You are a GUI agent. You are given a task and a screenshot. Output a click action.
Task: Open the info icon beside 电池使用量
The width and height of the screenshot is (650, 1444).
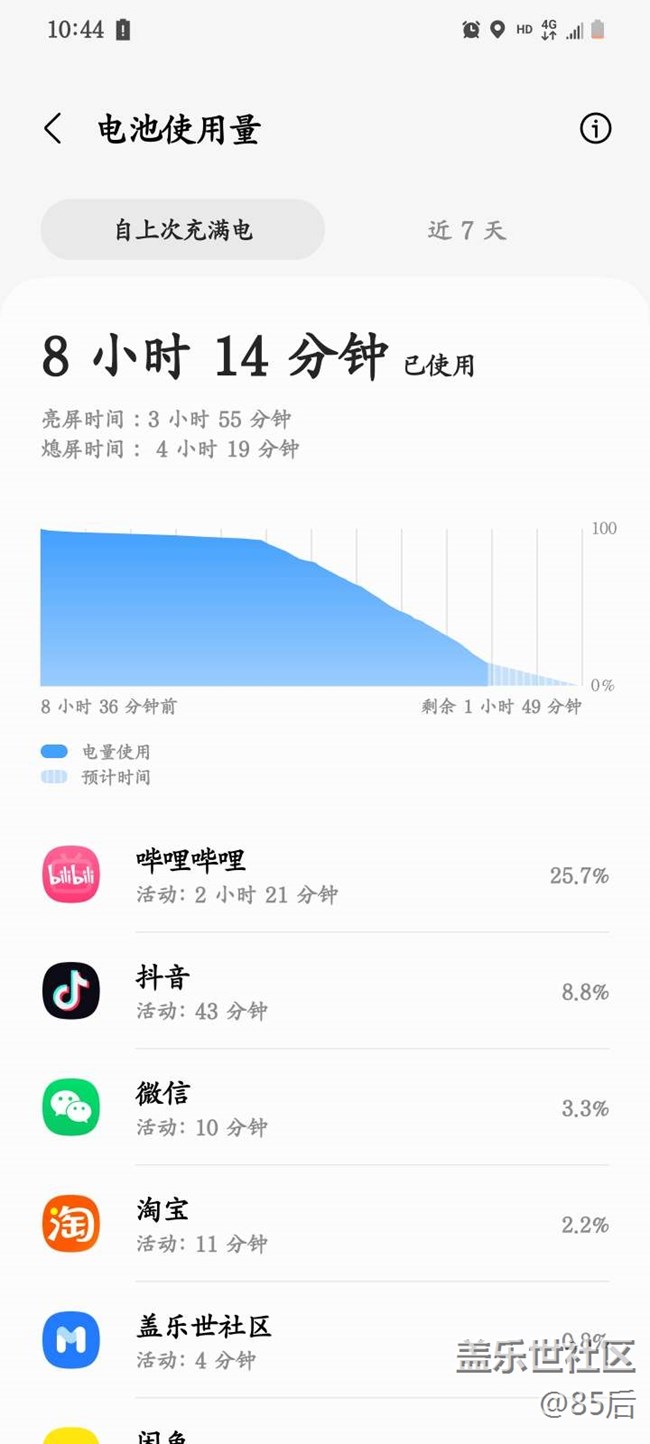pos(595,129)
